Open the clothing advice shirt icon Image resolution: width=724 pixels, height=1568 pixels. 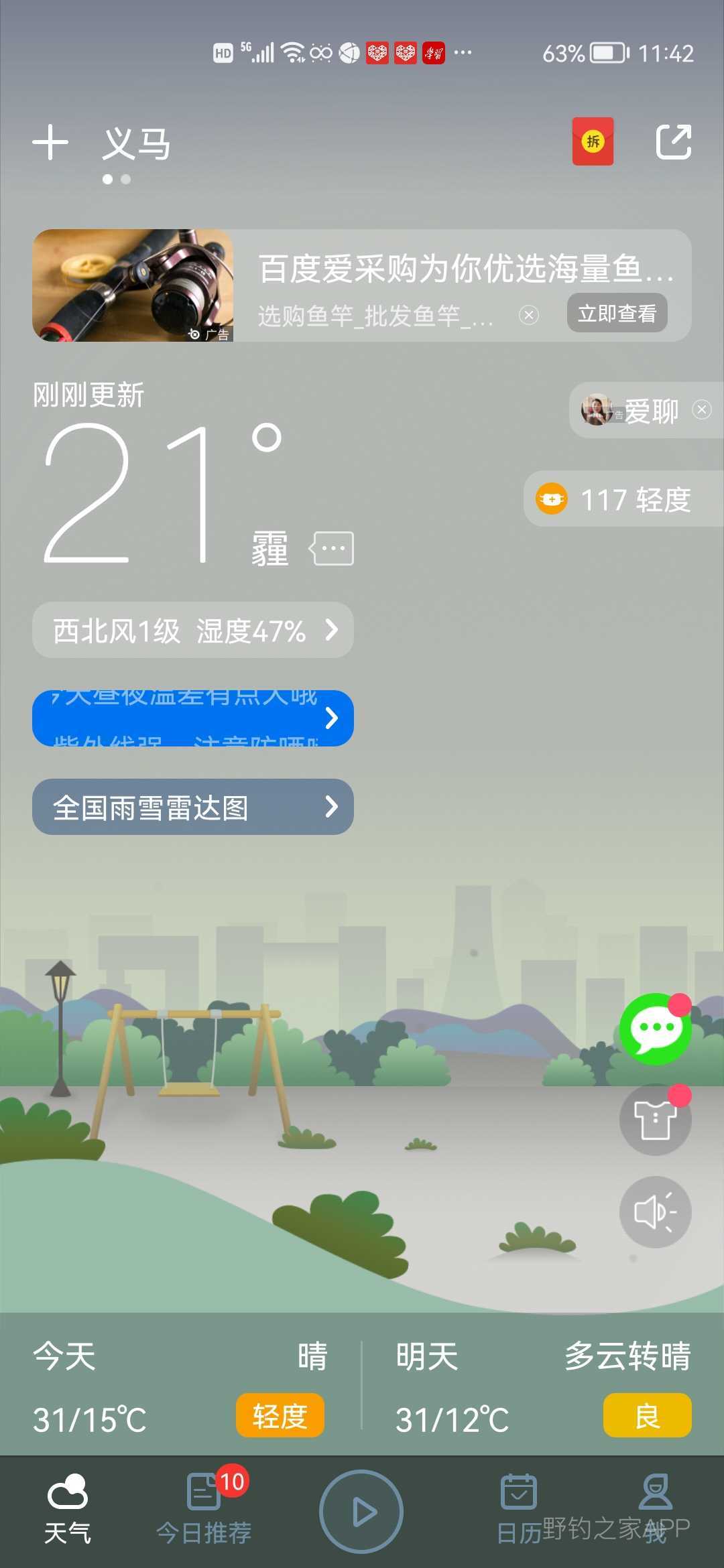[655, 1120]
